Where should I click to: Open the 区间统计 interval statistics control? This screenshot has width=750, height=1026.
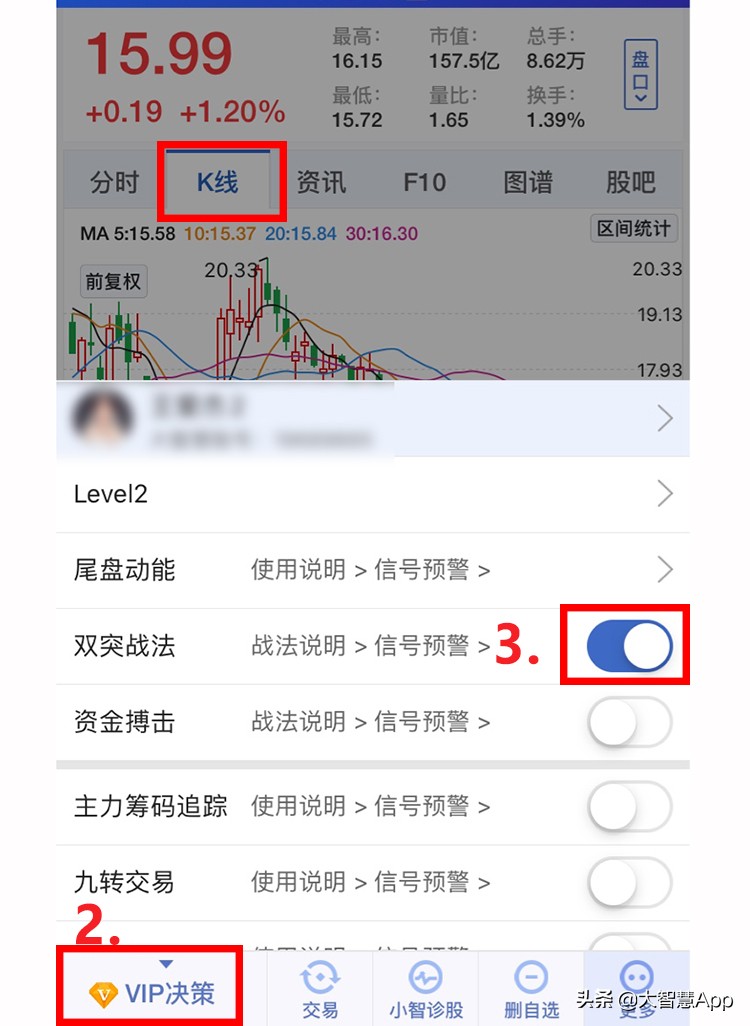[634, 229]
